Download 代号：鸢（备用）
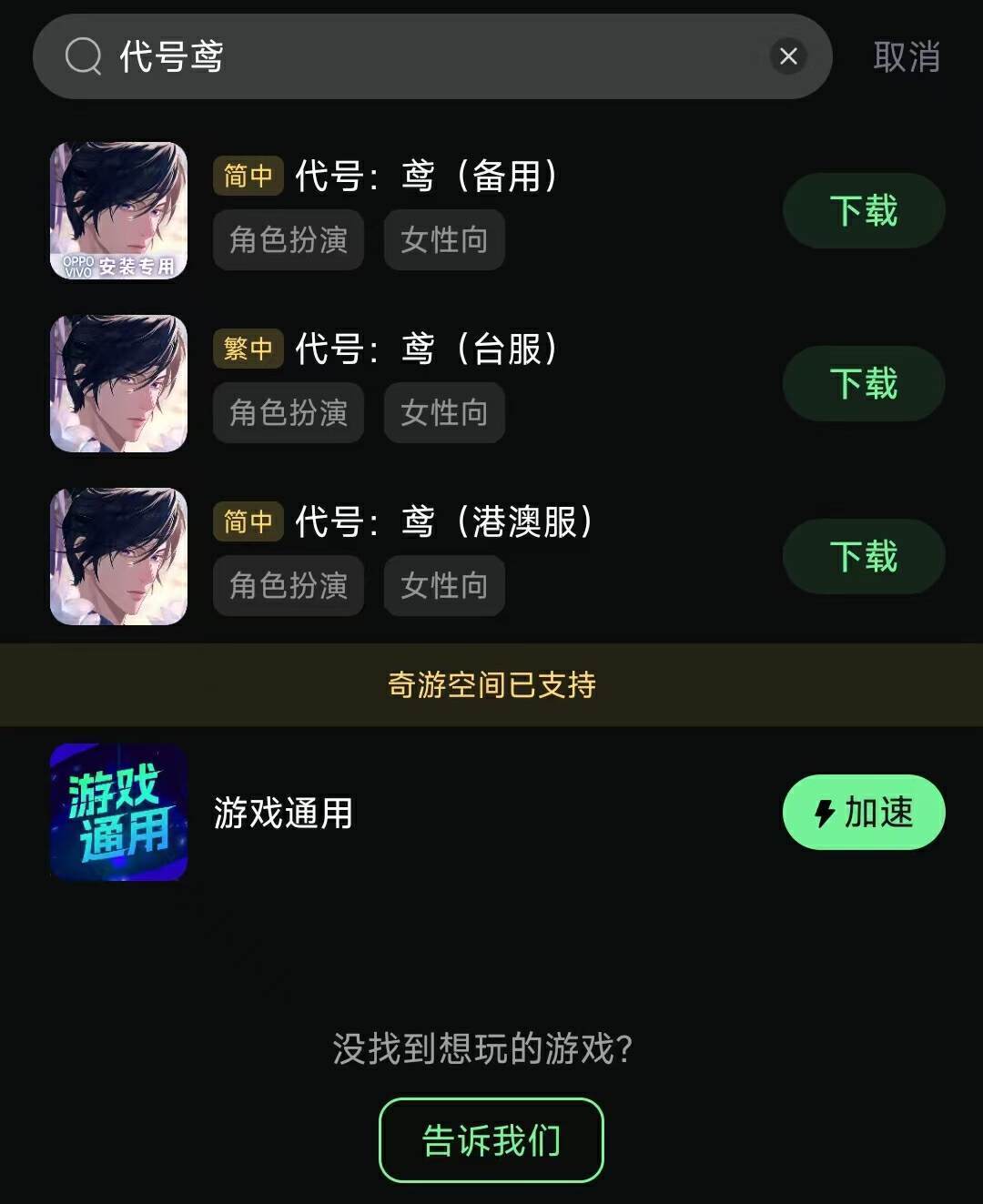983x1204 pixels. pos(863,210)
